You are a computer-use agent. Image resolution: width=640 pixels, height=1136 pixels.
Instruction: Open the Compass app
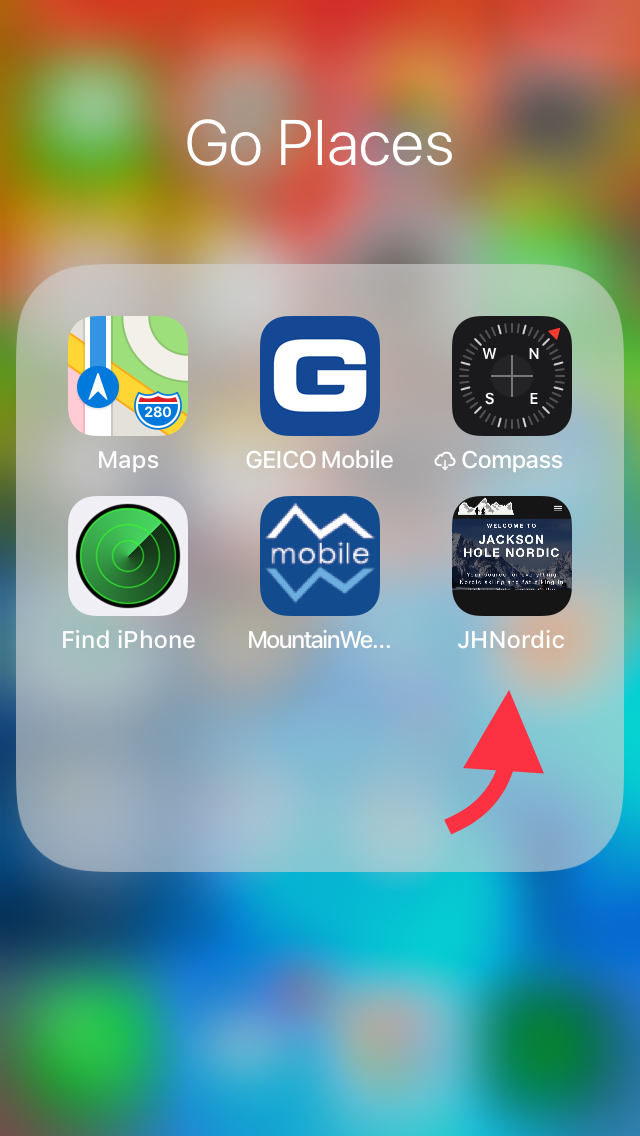(512, 376)
